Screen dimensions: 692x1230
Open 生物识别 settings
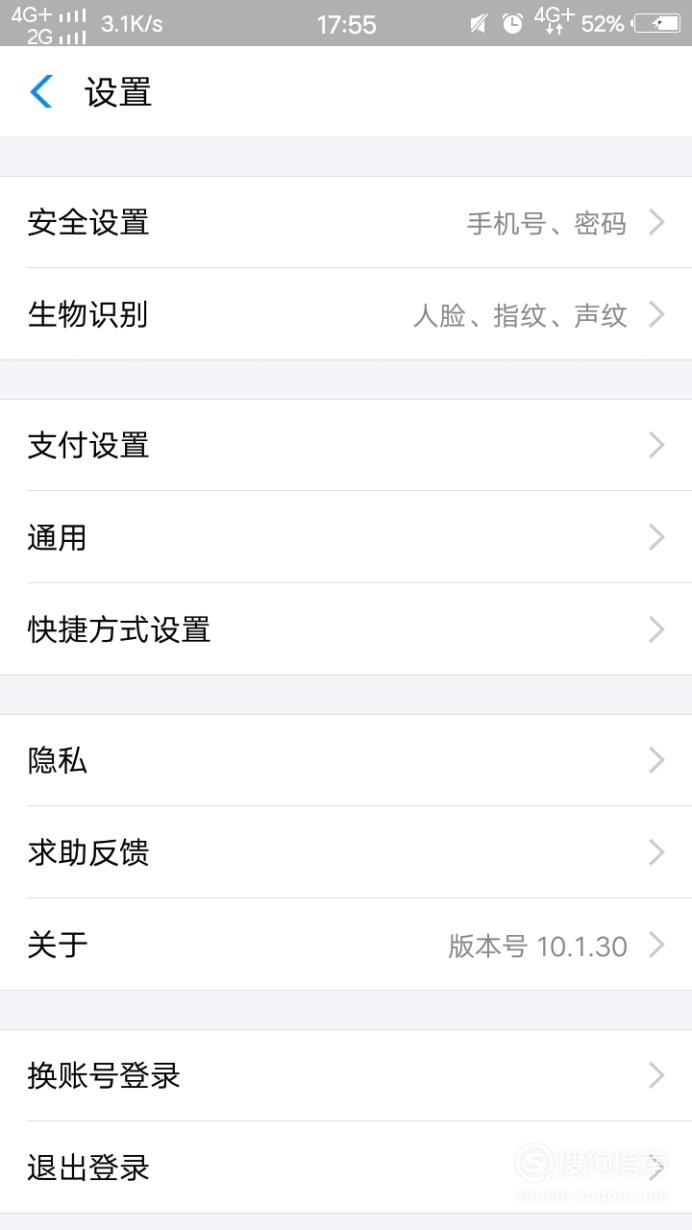(x=346, y=315)
